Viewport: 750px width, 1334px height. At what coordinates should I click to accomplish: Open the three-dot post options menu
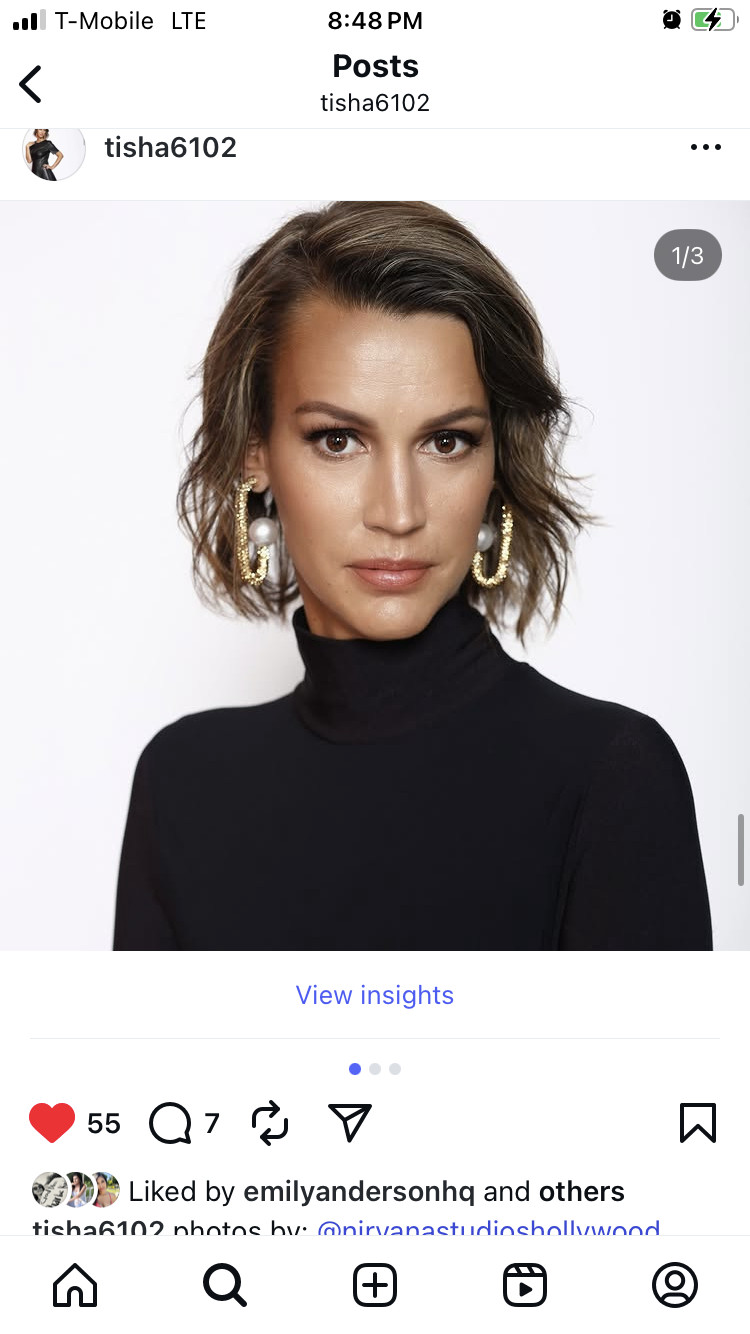coord(705,148)
